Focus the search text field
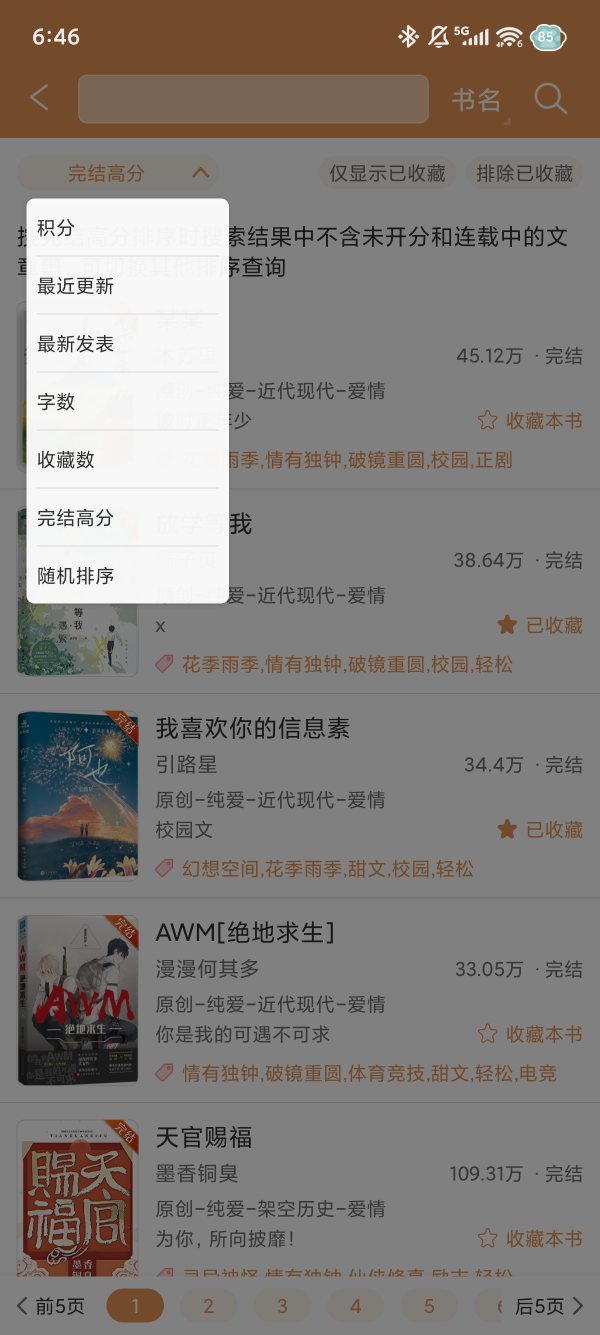 point(253,99)
